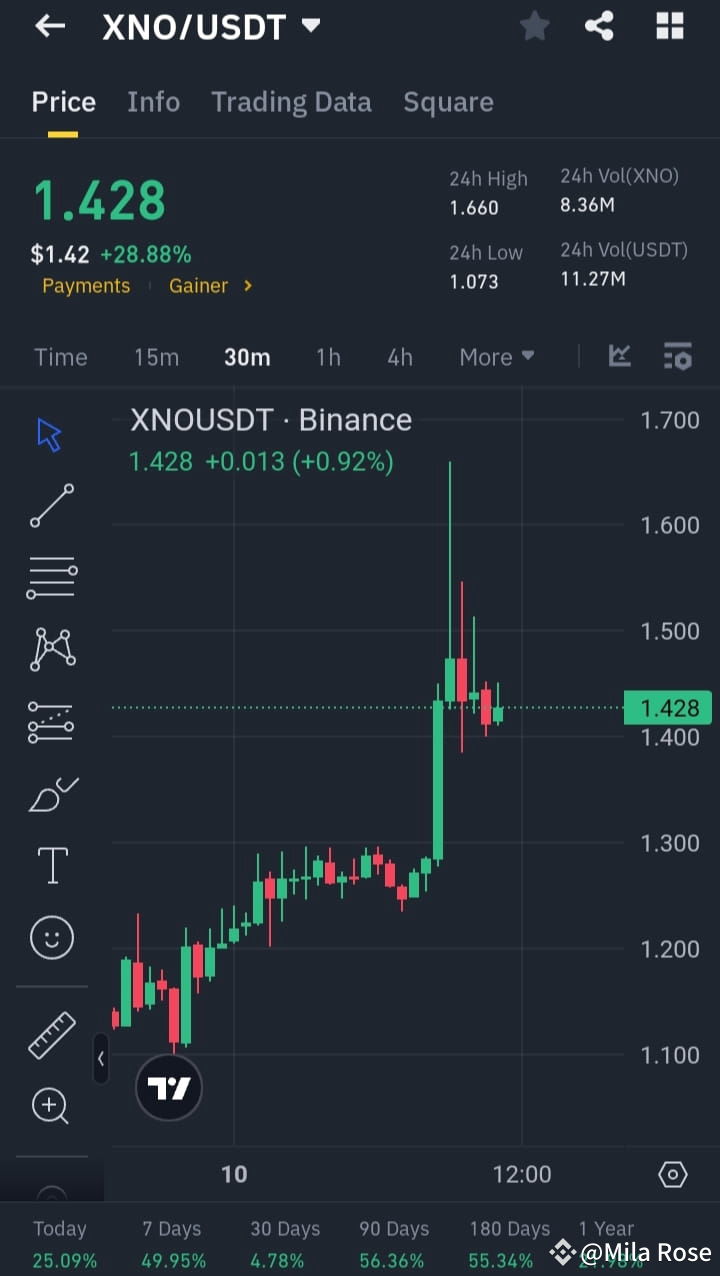This screenshot has width=720, height=1276.
Task: Collapse the drawing tools sidebar
Action: [x=101, y=1059]
